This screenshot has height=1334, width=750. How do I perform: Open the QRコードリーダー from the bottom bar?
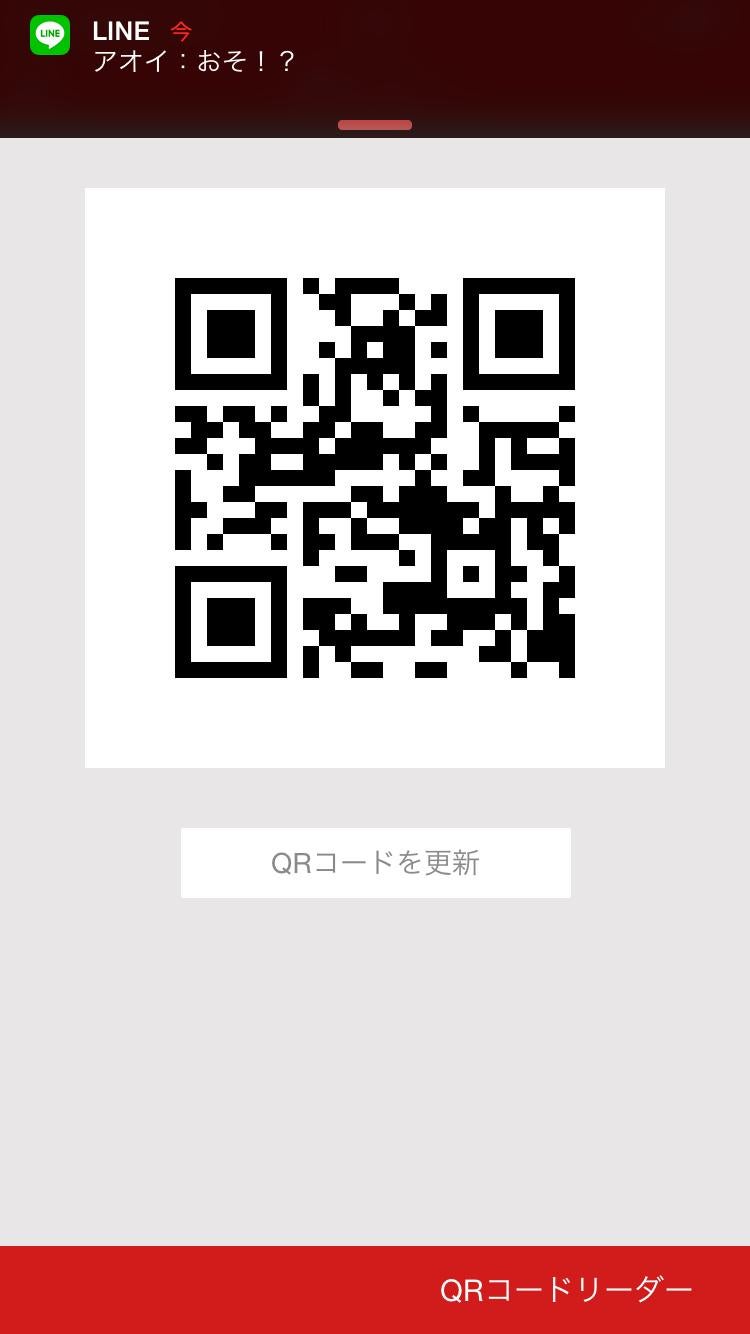(x=565, y=1289)
